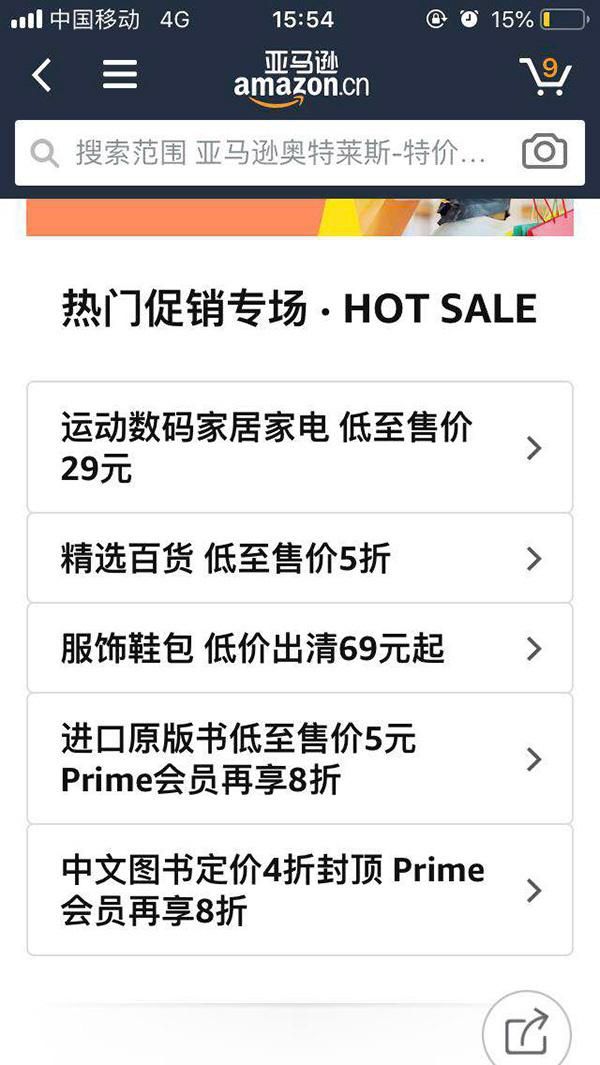Image resolution: width=600 pixels, height=1065 pixels.
Task: View 进口原版书低至售价5元 deal
Action: (x=299, y=759)
